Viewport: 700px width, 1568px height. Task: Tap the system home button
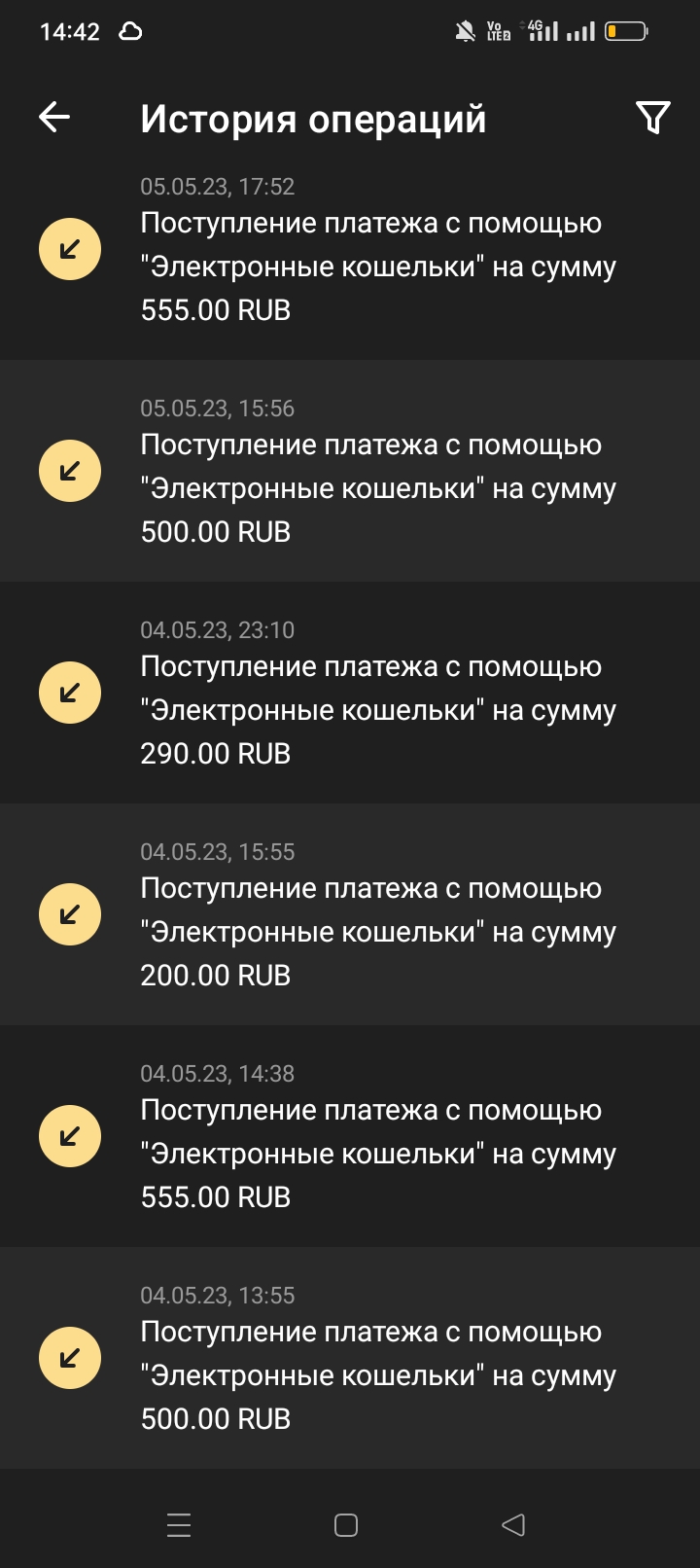[x=346, y=1524]
